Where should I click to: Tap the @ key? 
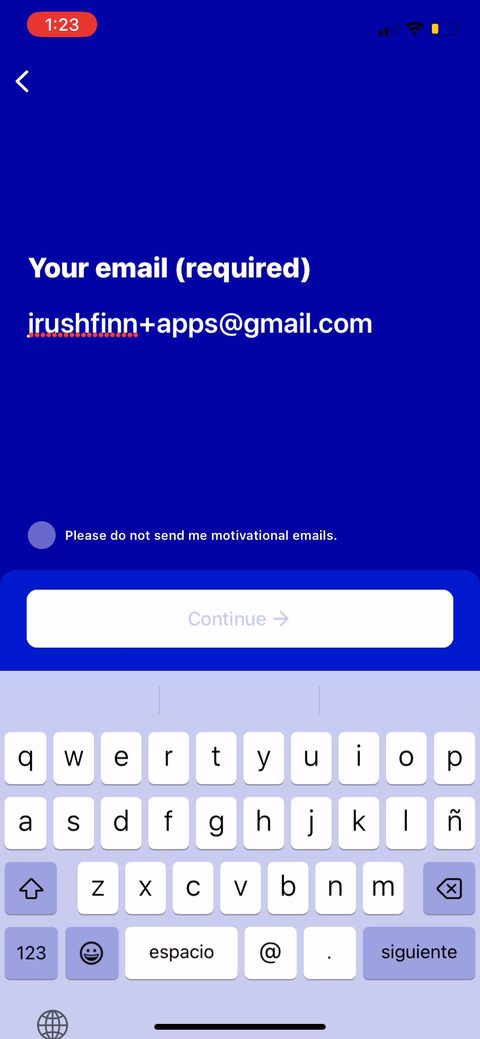(270, 953)
